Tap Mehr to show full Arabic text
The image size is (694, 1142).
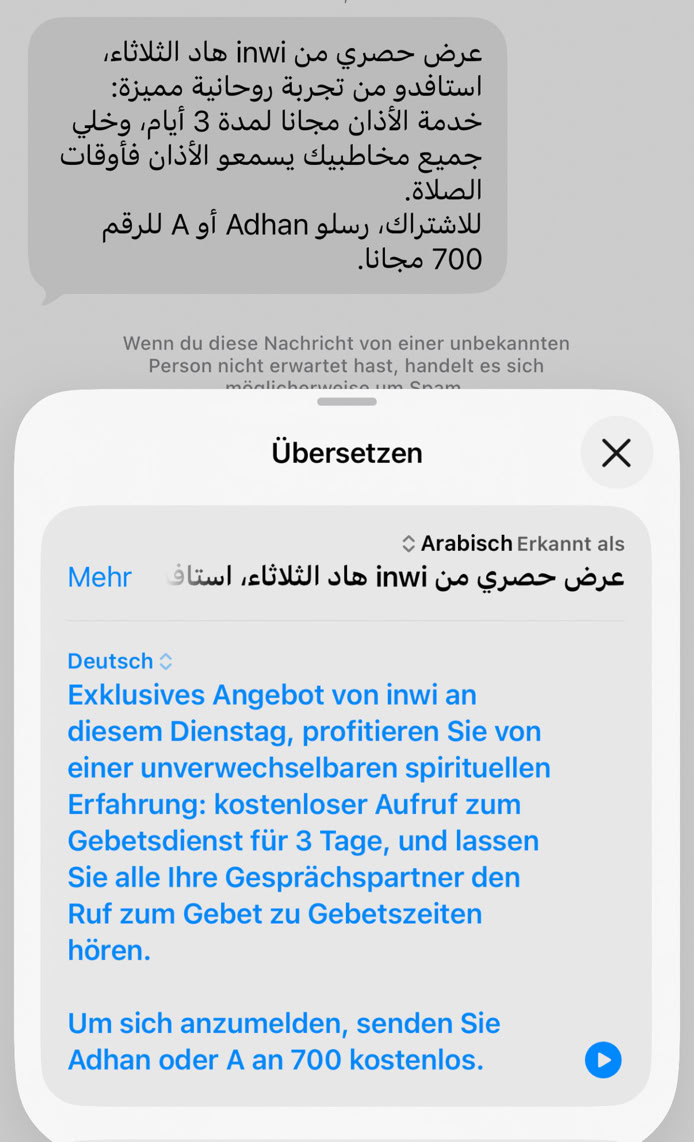click(x=99, y=577)
